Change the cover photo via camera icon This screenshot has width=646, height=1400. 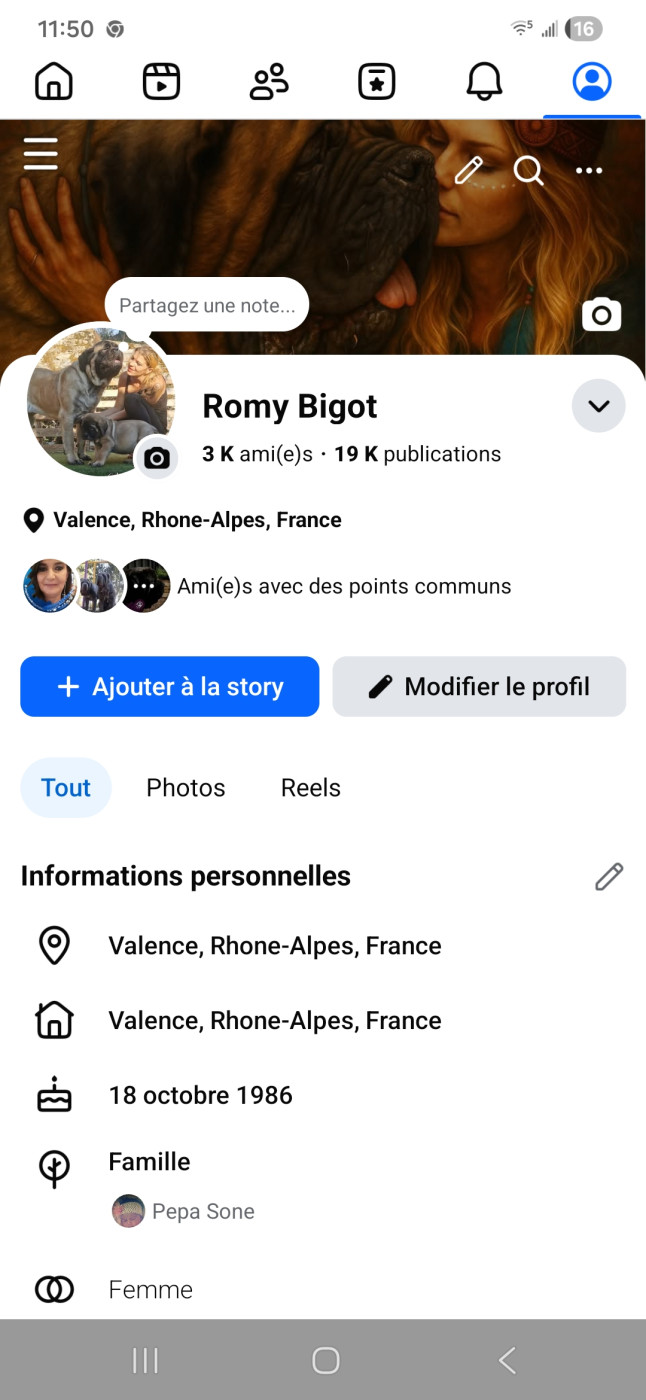[x=601, y=314]
